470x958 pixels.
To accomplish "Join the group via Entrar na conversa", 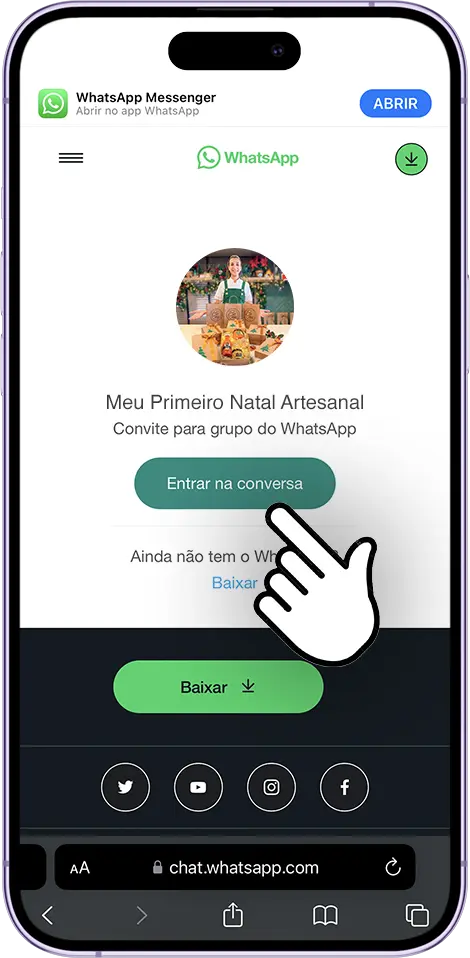I will pyautogui.click(x=235, y=483).
